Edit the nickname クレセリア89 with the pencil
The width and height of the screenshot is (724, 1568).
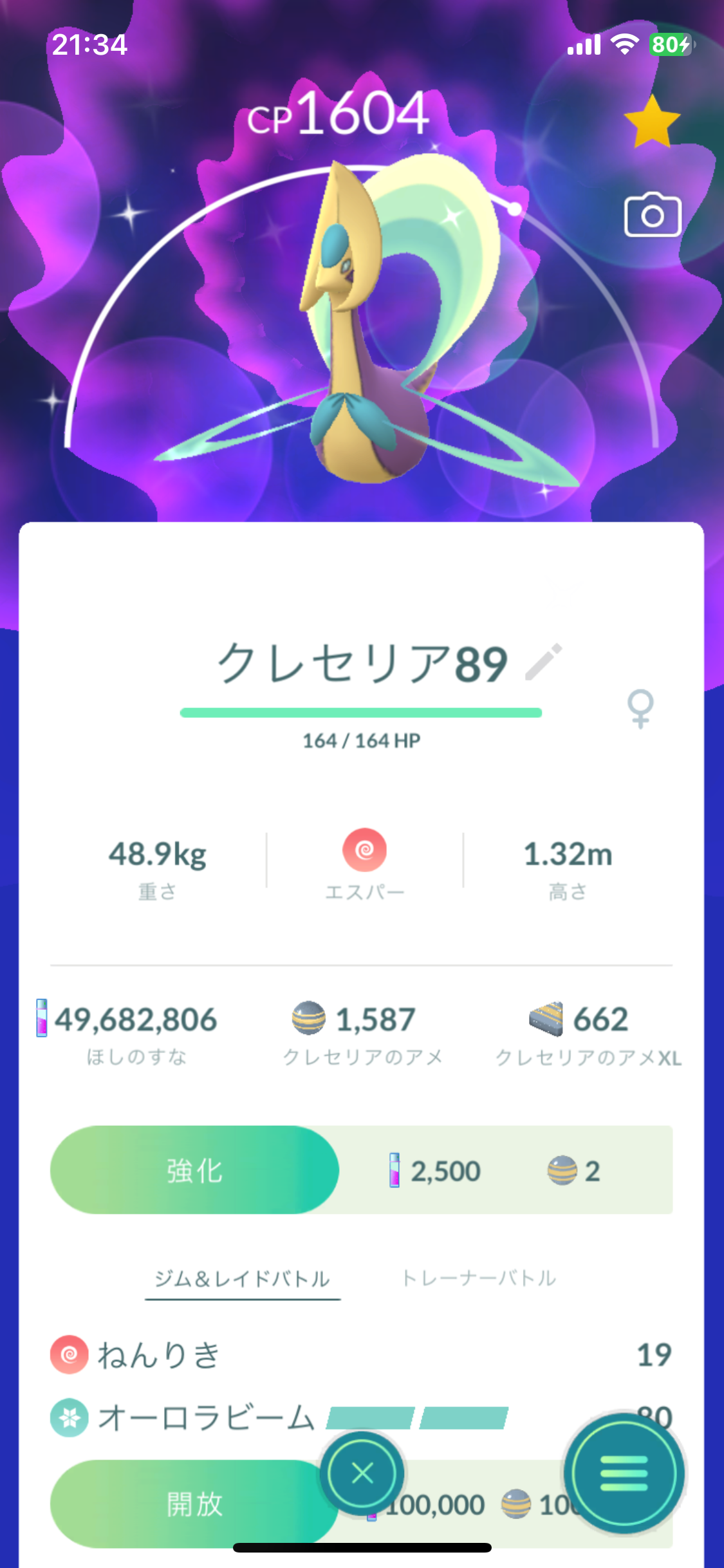544,662
